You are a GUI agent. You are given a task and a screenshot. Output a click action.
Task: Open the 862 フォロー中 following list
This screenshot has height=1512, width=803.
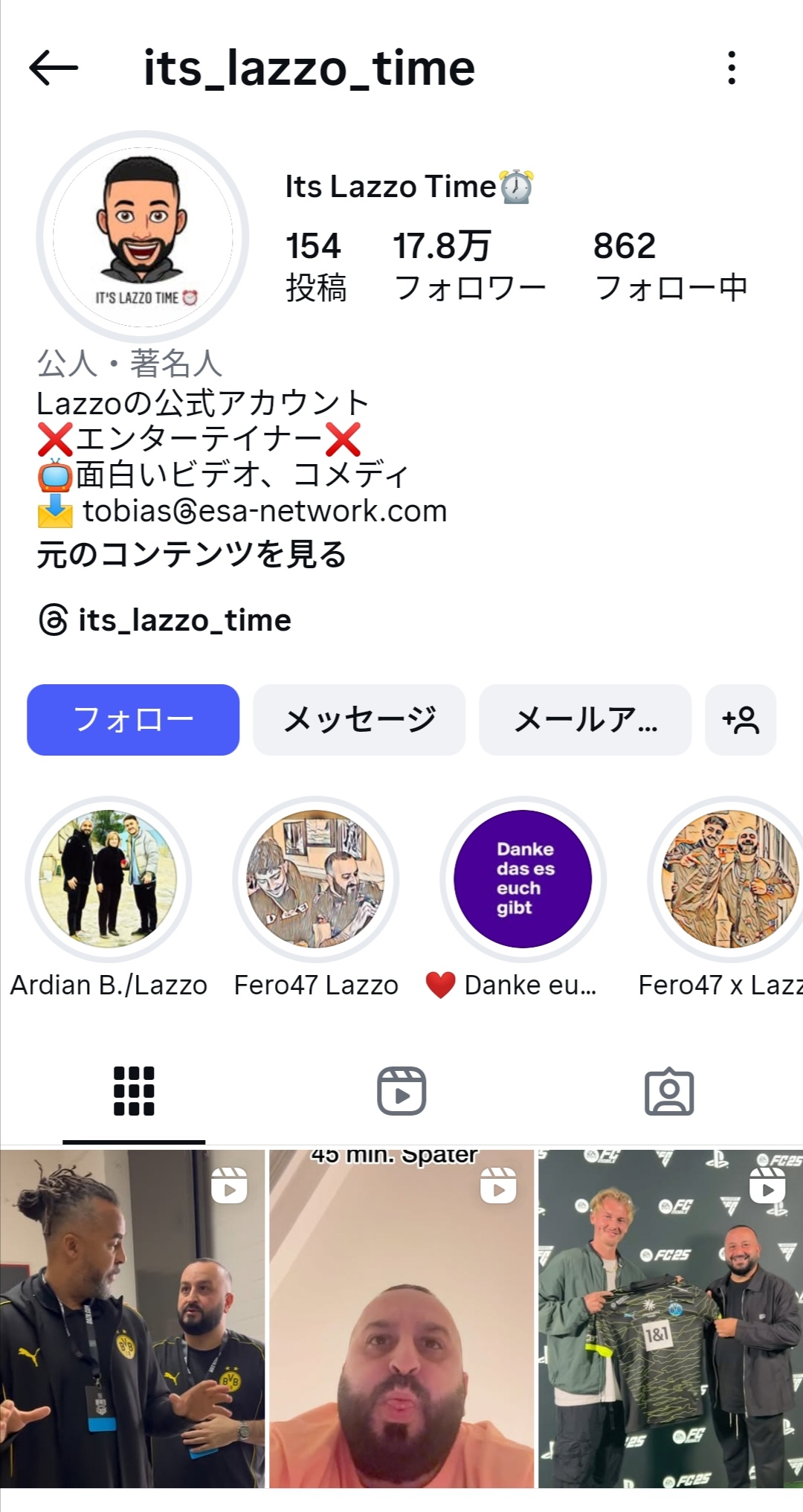coord(671,266)
